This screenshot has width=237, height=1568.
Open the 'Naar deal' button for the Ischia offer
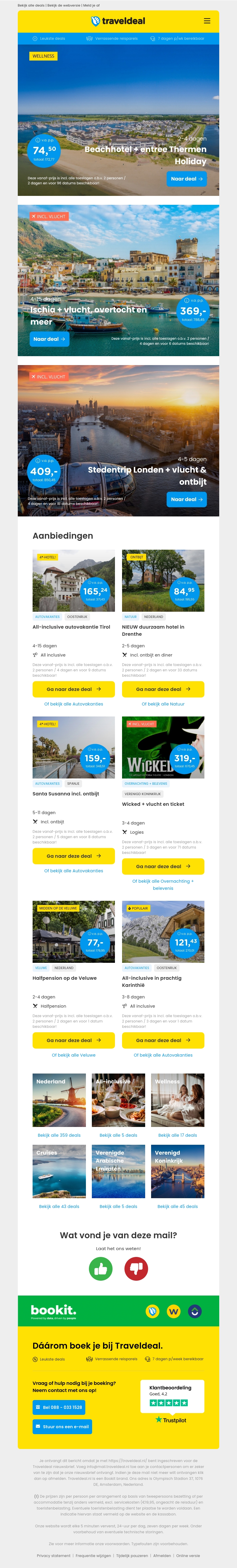pyautogui.click(x=49, y=339)
